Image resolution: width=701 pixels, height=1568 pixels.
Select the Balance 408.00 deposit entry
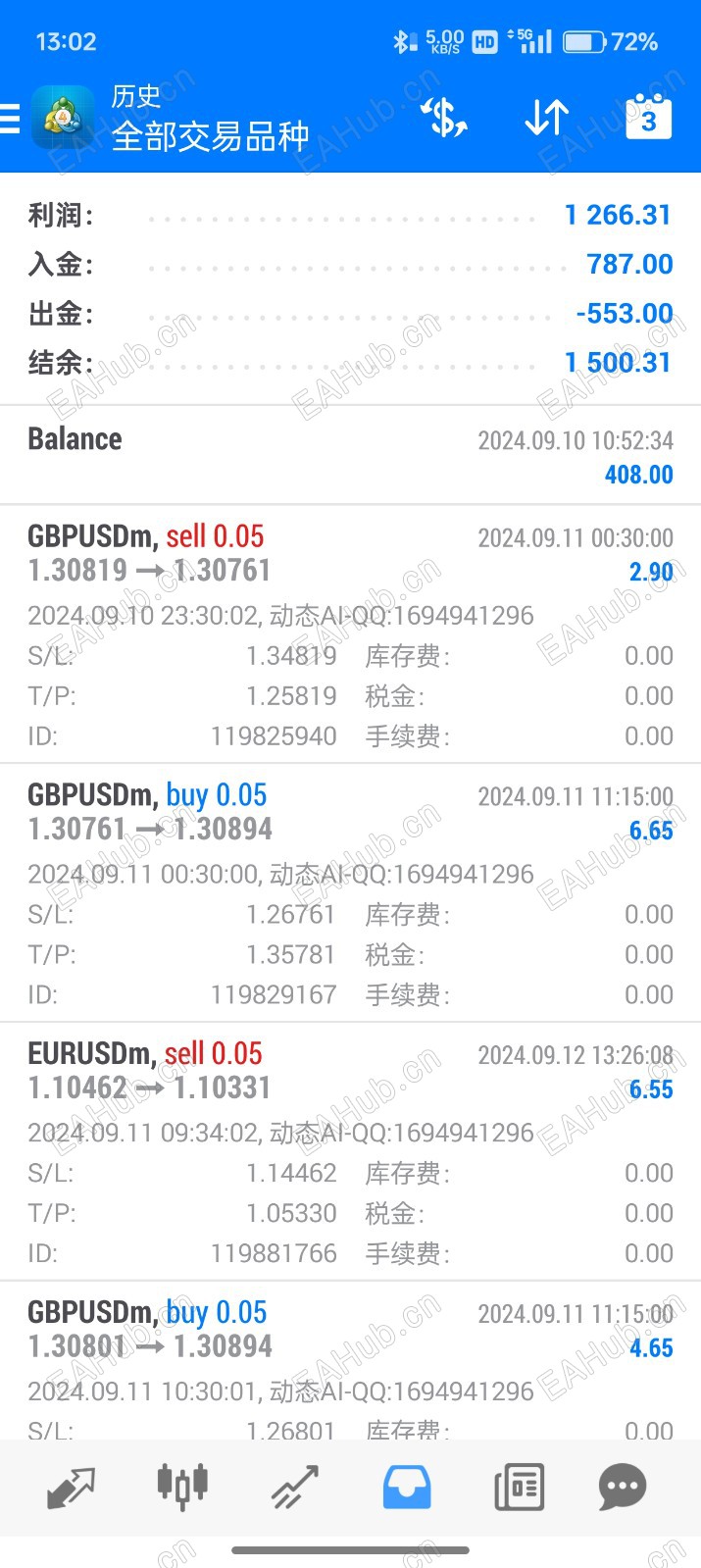350,456
